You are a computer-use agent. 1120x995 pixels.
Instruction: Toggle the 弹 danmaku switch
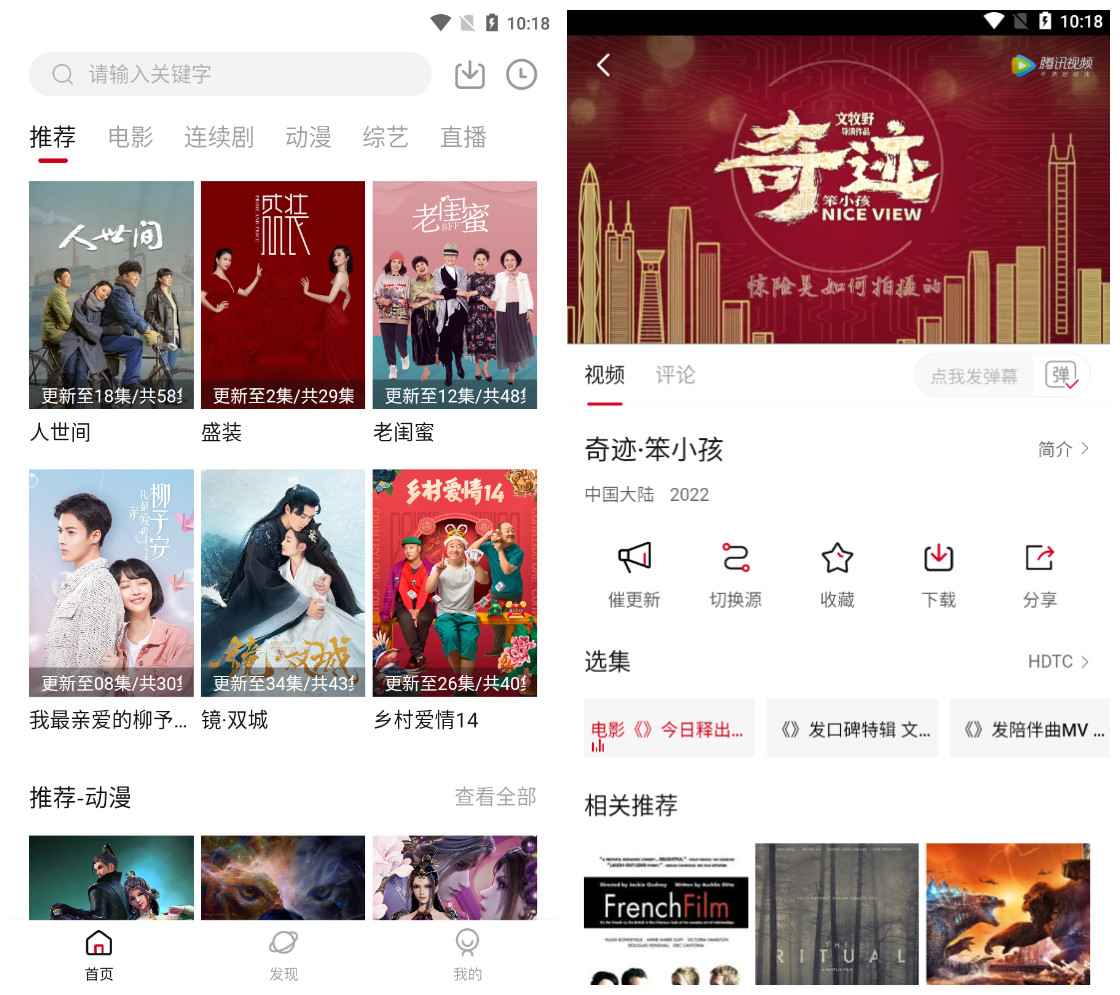pos(1059,376)
